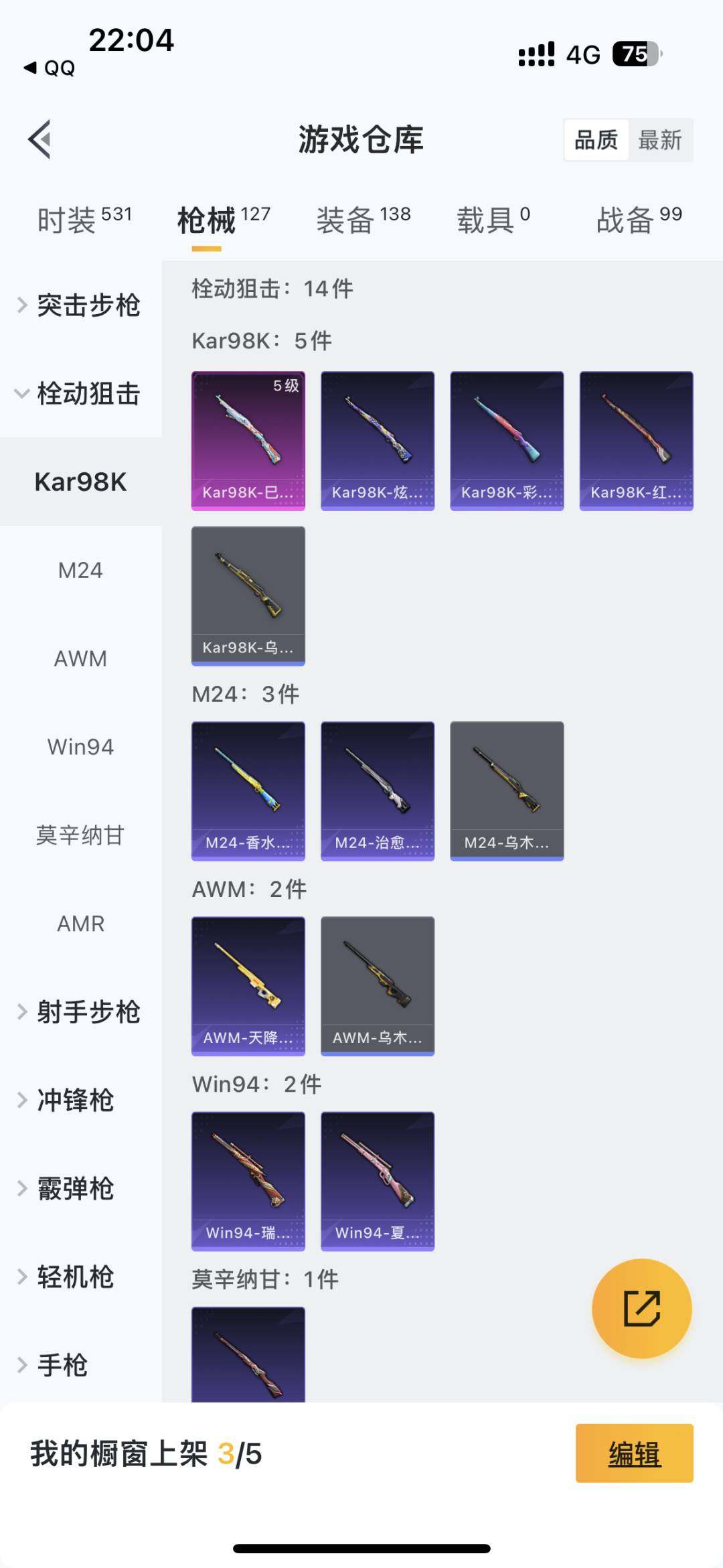This screenshot has width=723, height=1568.
Task: Open the Win94-夏 skin tile
Action: coord(378,1181)
